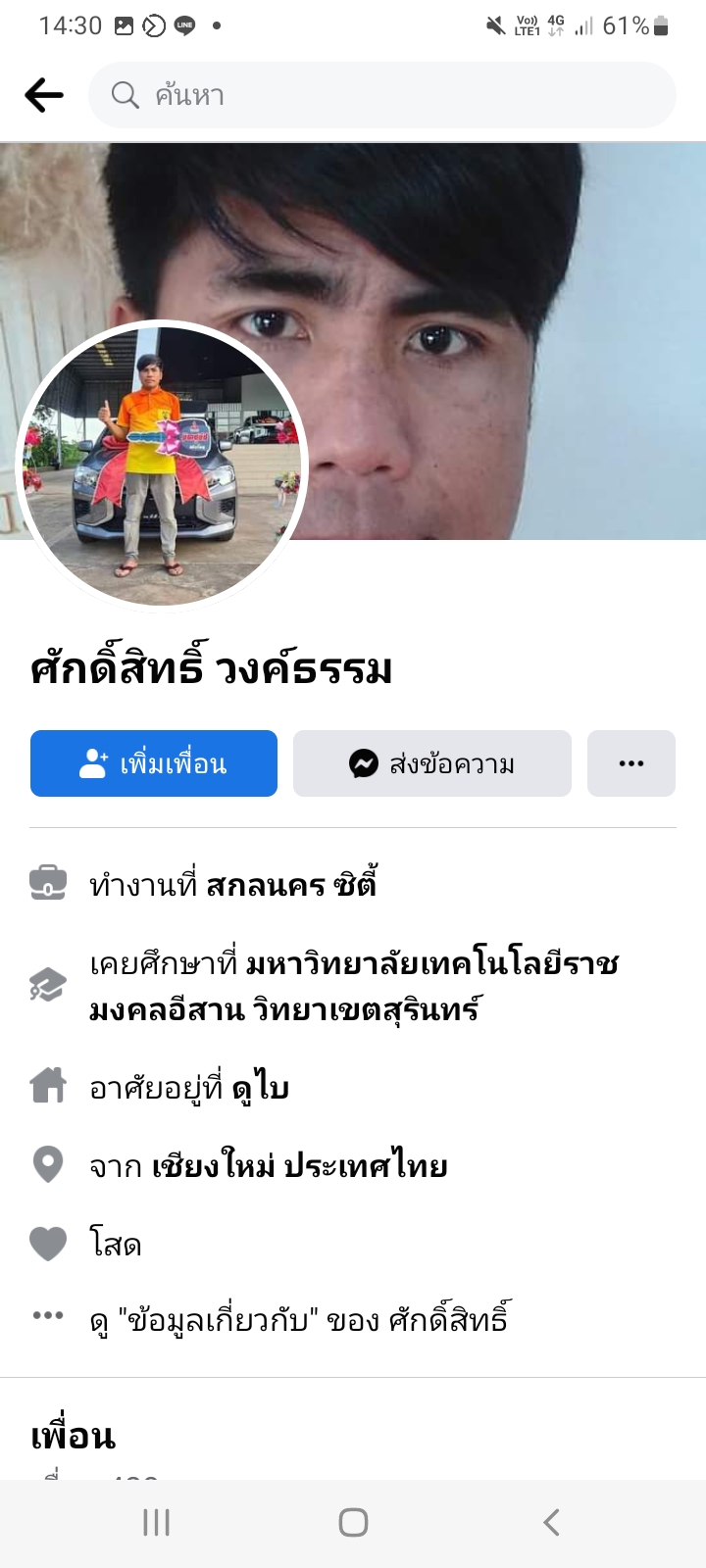706x1568 pixels.
Task: View ข้อมูลเกี่ยวกับ about info row
Action: click(299, 1320)
